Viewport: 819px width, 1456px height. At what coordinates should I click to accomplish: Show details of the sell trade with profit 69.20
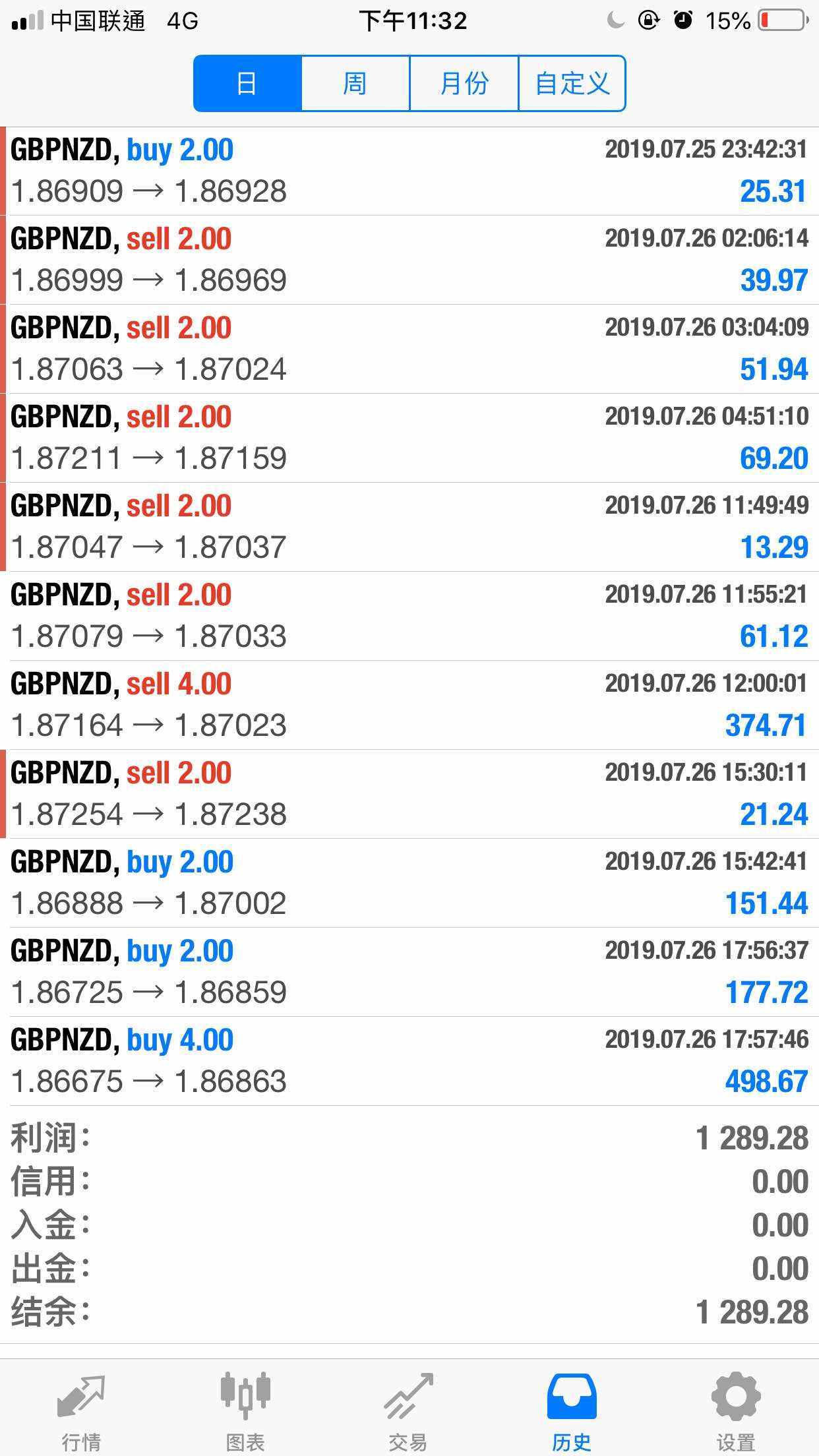click(409, 438)
